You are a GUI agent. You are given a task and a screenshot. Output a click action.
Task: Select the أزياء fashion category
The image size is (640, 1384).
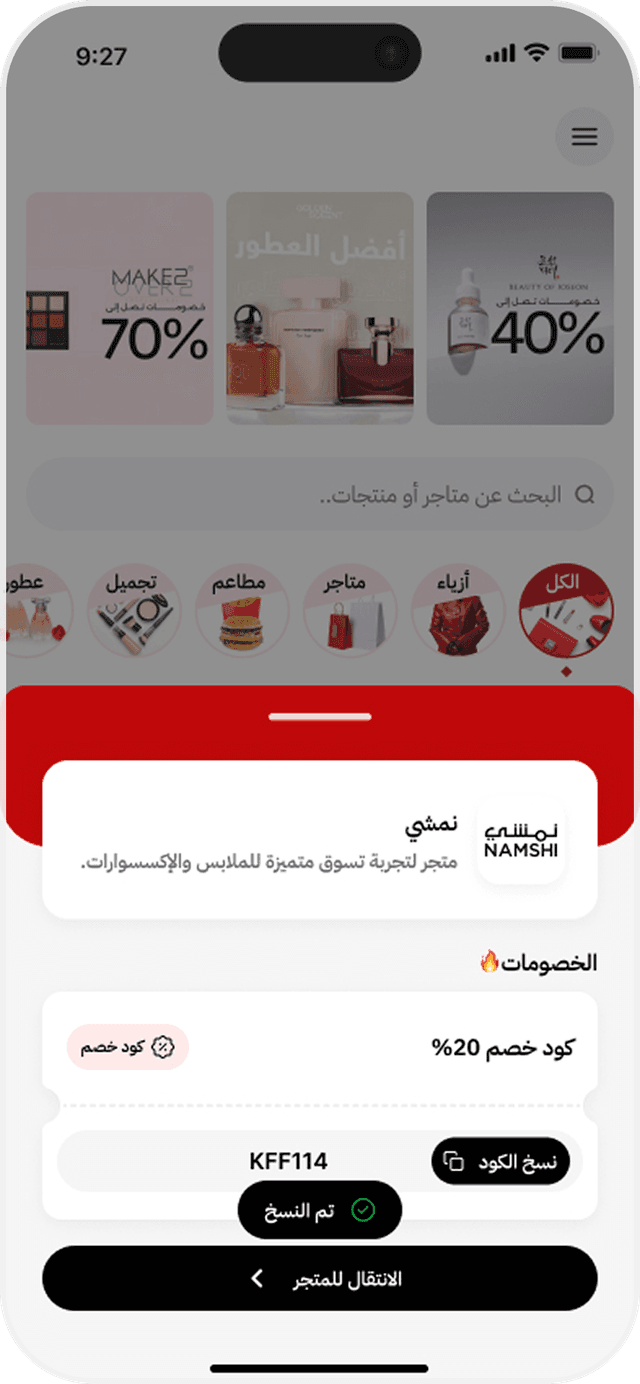[x=457, y=612]
